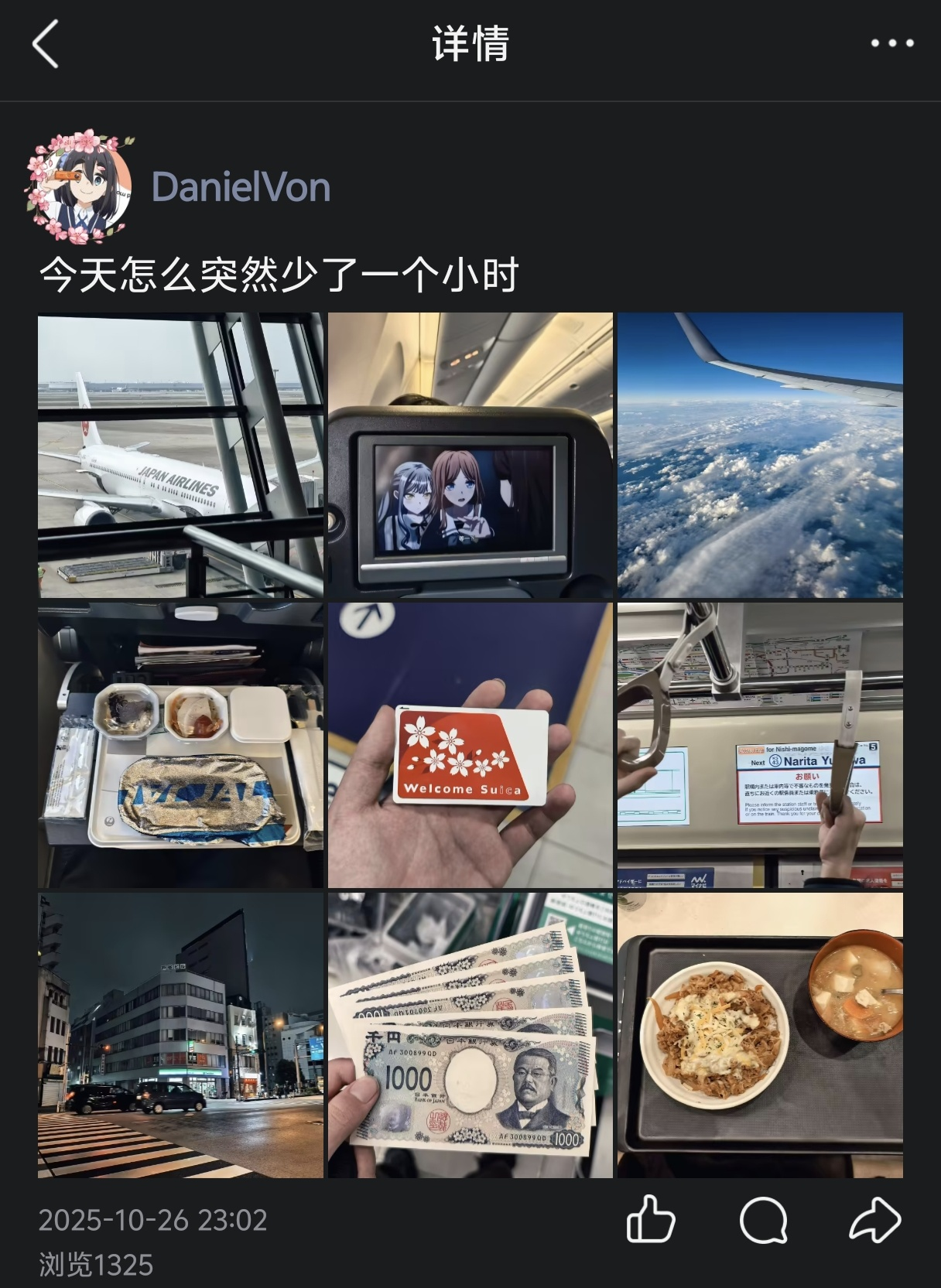The image size is (941, 1288).
Task: Share this post via arrow icon
Action: point(875,1220)
